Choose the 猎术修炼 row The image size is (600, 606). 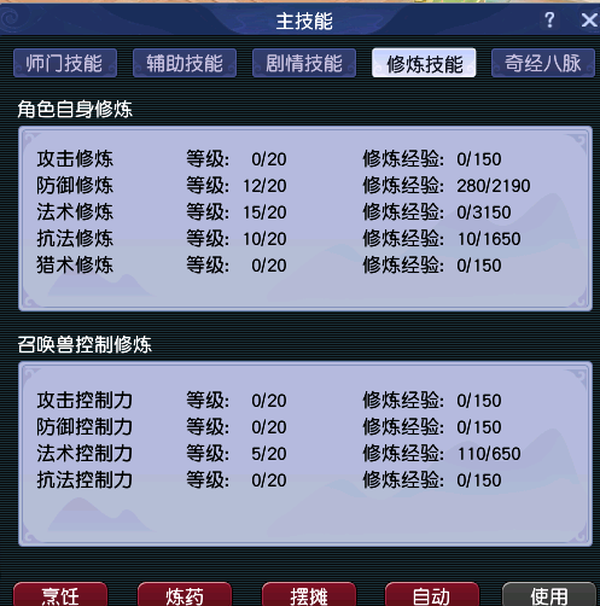(x=75, y=265)
